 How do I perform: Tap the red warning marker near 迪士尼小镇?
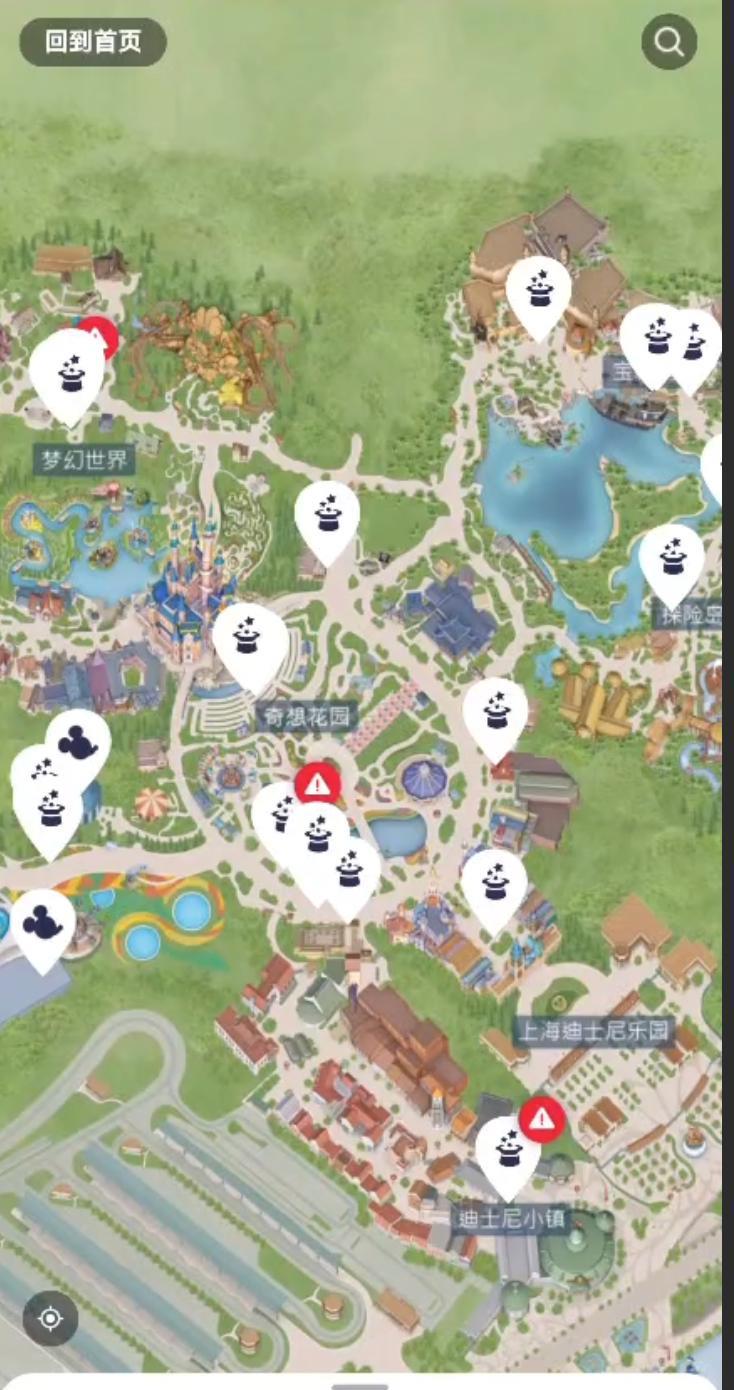(x=542, y=1118)
